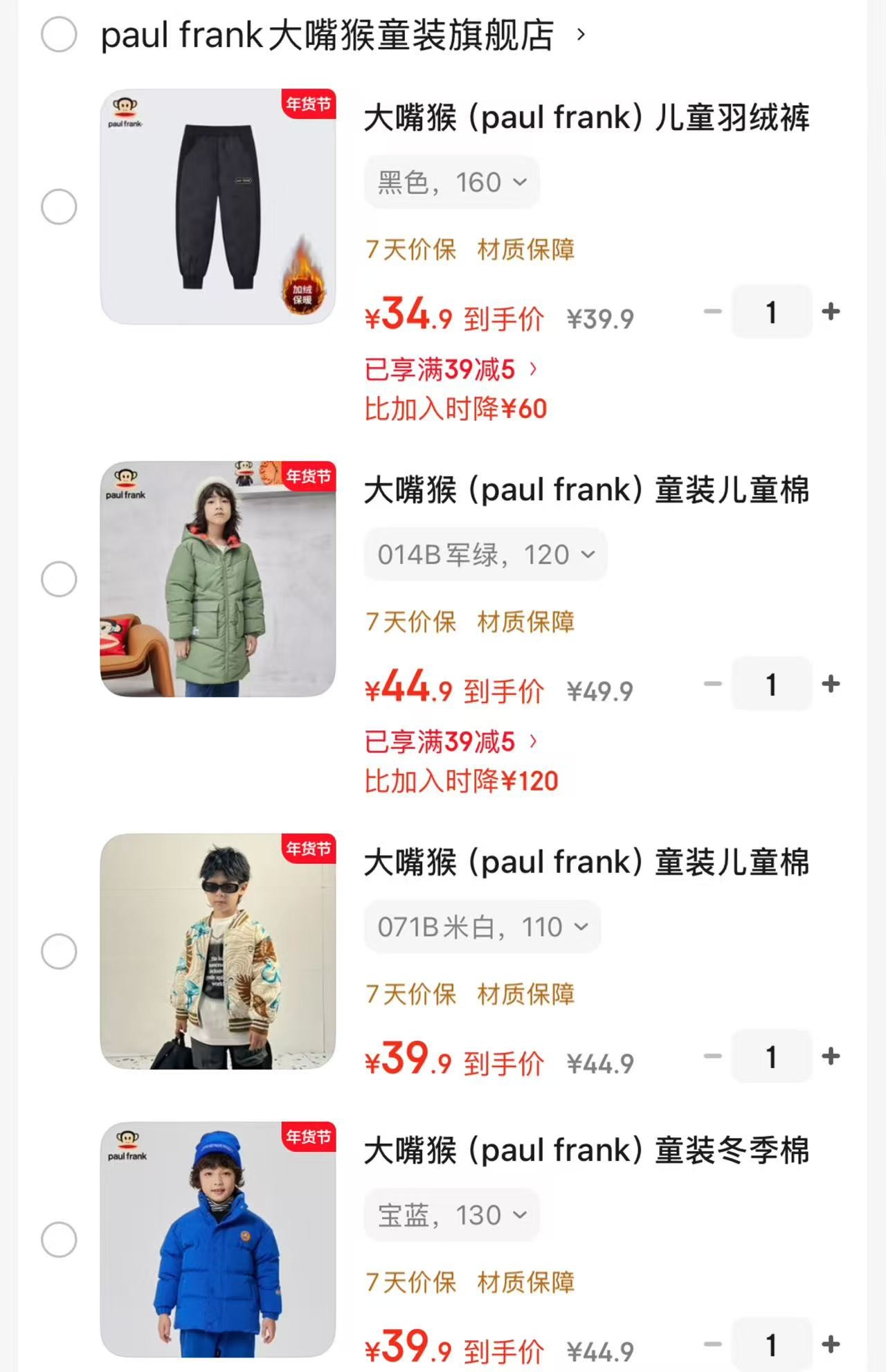Screen dimensions: 886x1372
Task: Increase quantity of the 071B米白 jacket
Action: tap(831, 1056)
